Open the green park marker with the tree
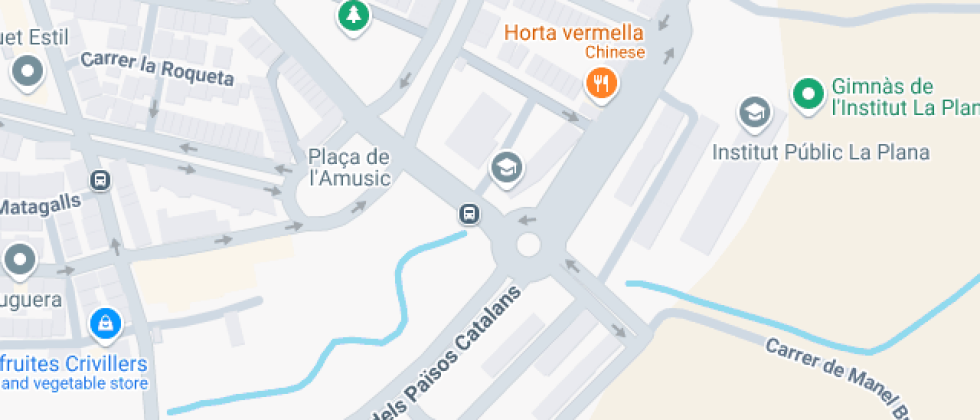This screenshot has width=980, height=420. pos(352,14)
